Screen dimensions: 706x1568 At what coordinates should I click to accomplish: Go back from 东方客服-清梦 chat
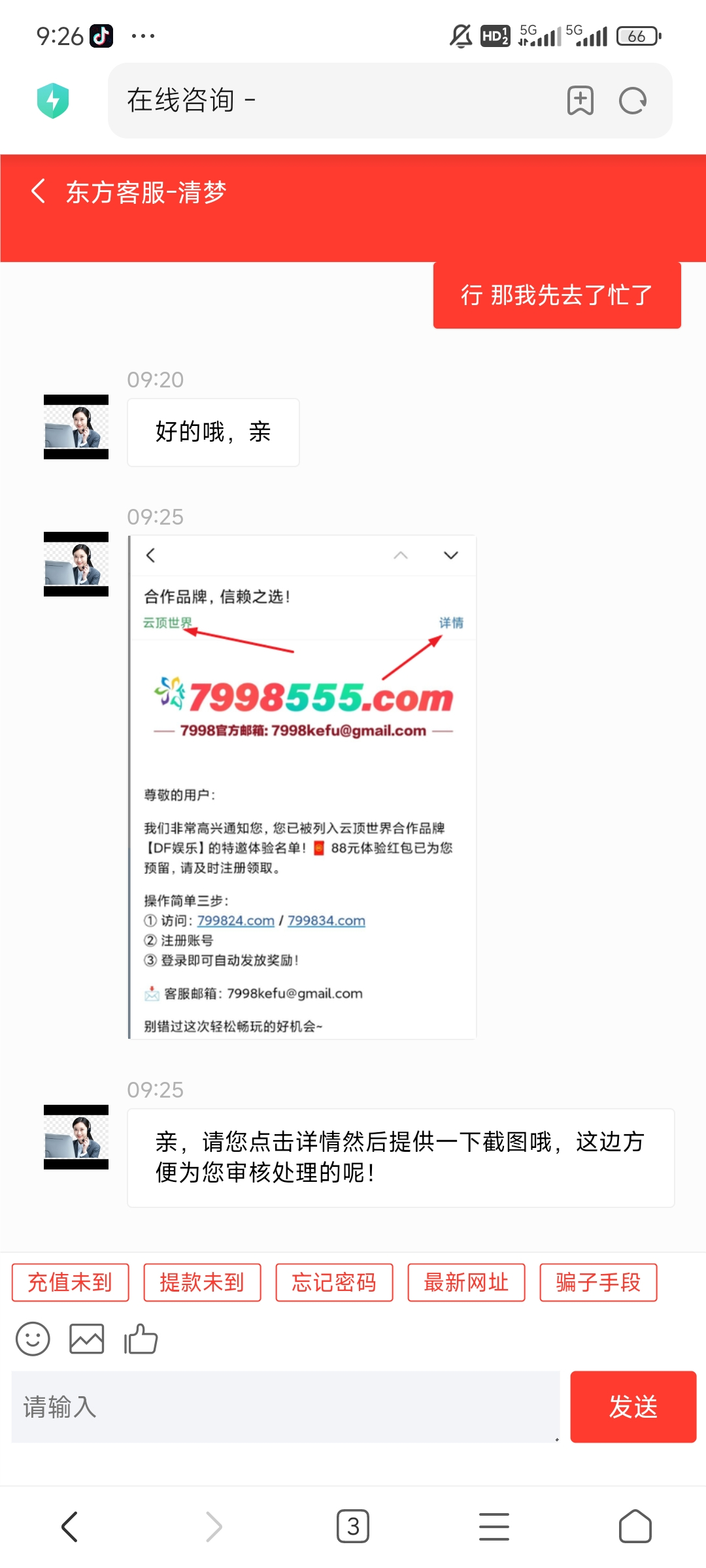pos(39,191)
